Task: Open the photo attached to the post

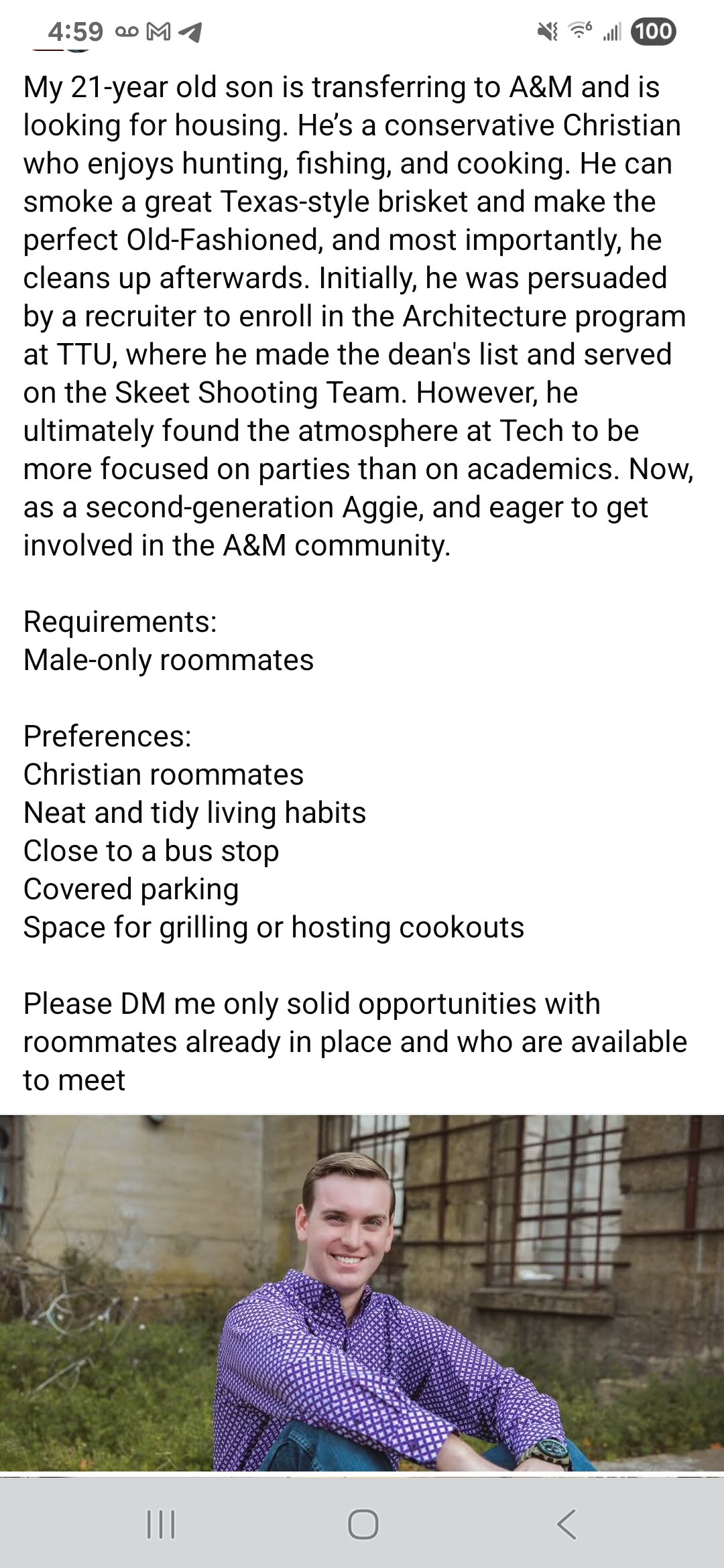Action: point(362,1293)
